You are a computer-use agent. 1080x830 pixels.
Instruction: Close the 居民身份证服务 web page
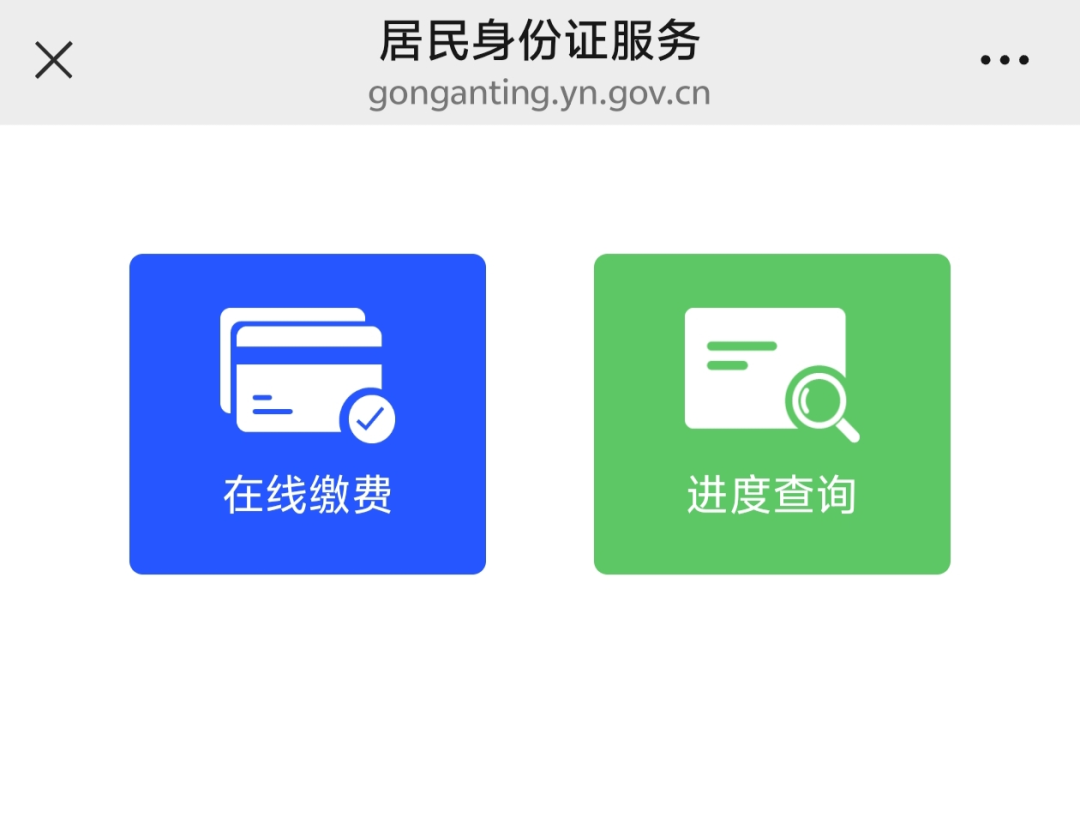pos(54,60)
